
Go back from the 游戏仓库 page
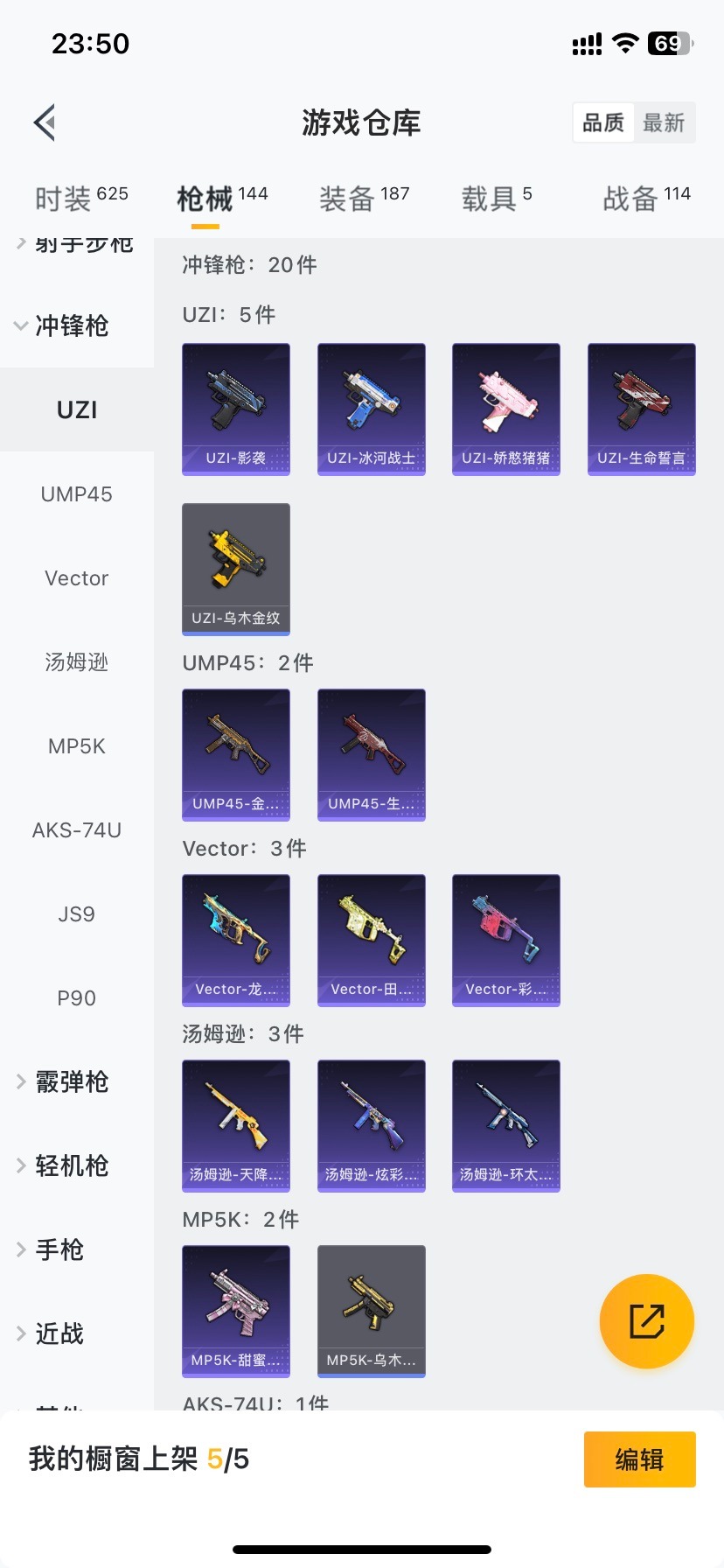pos(45,122)
